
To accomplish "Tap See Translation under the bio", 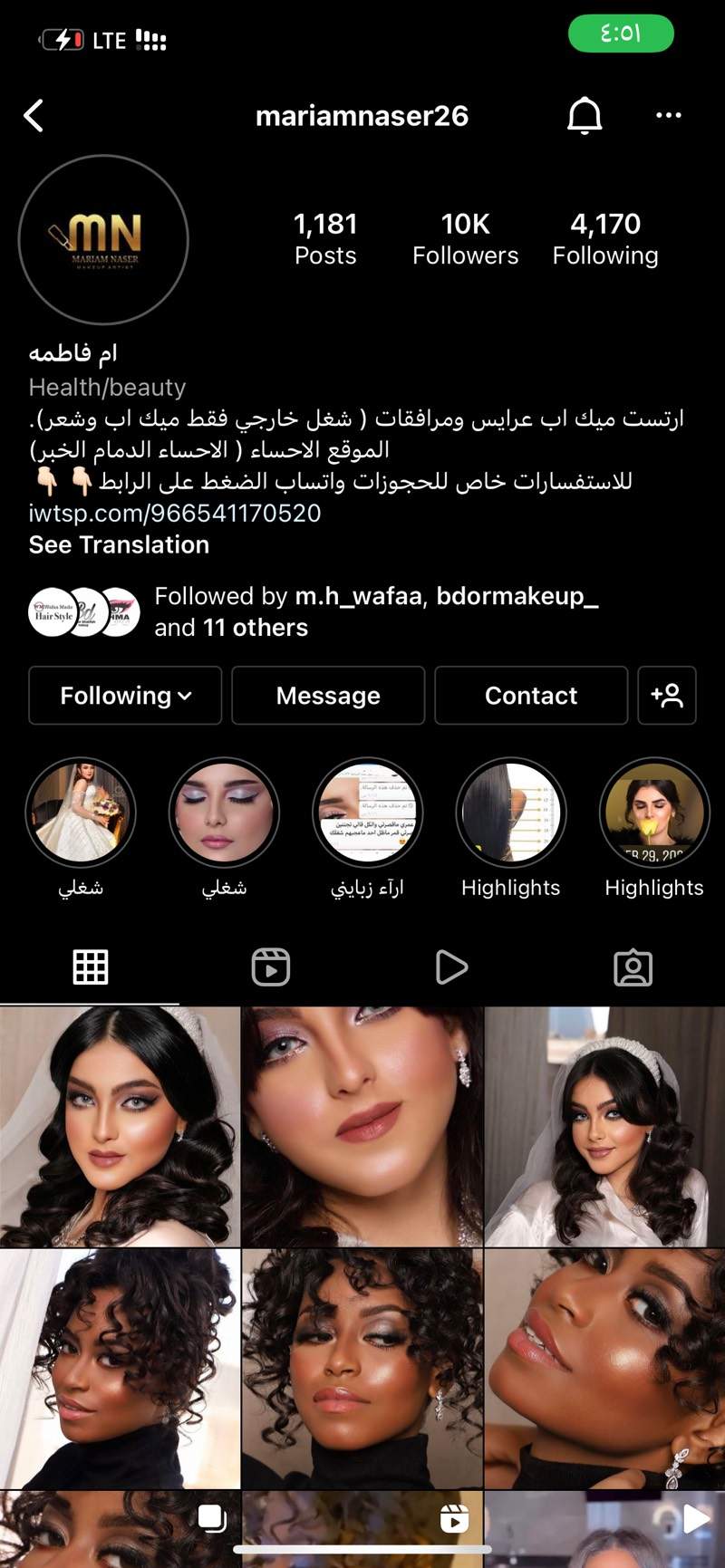I will click(119, 544).
